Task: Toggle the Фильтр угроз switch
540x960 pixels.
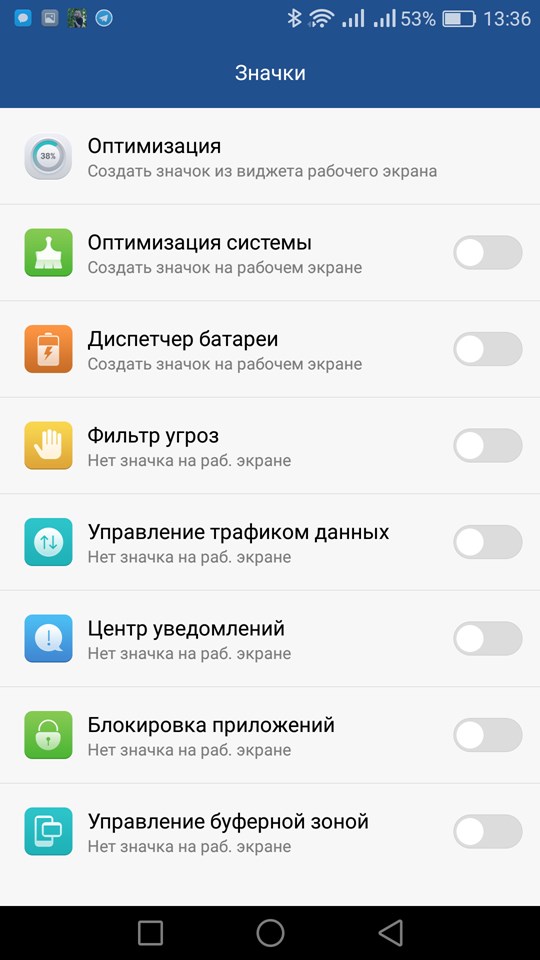Action: 487,445
